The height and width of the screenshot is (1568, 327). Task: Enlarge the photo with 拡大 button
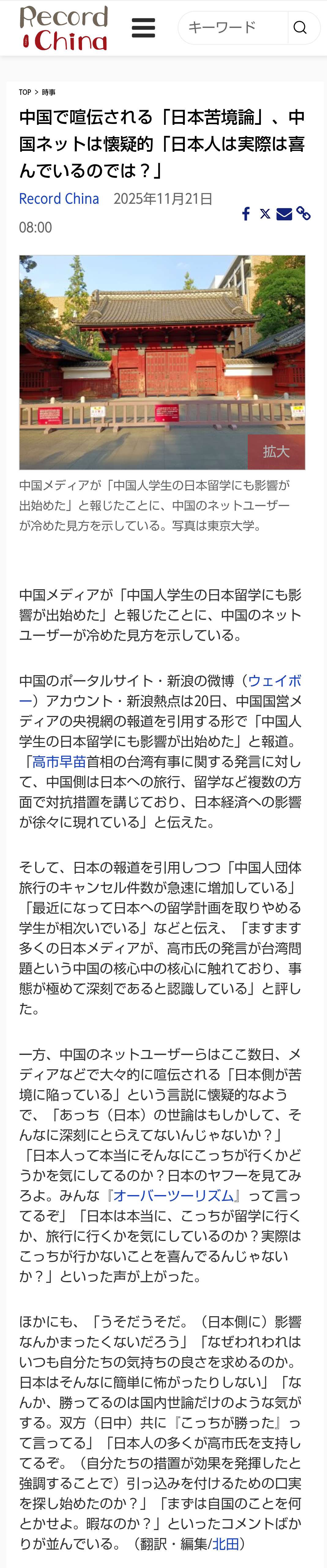276,452
